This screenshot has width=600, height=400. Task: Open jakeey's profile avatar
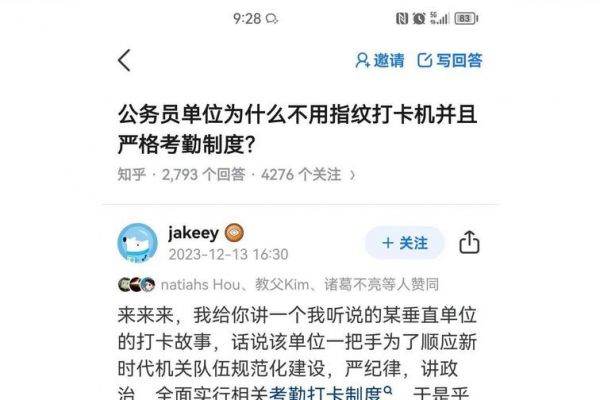click(137, 243)
